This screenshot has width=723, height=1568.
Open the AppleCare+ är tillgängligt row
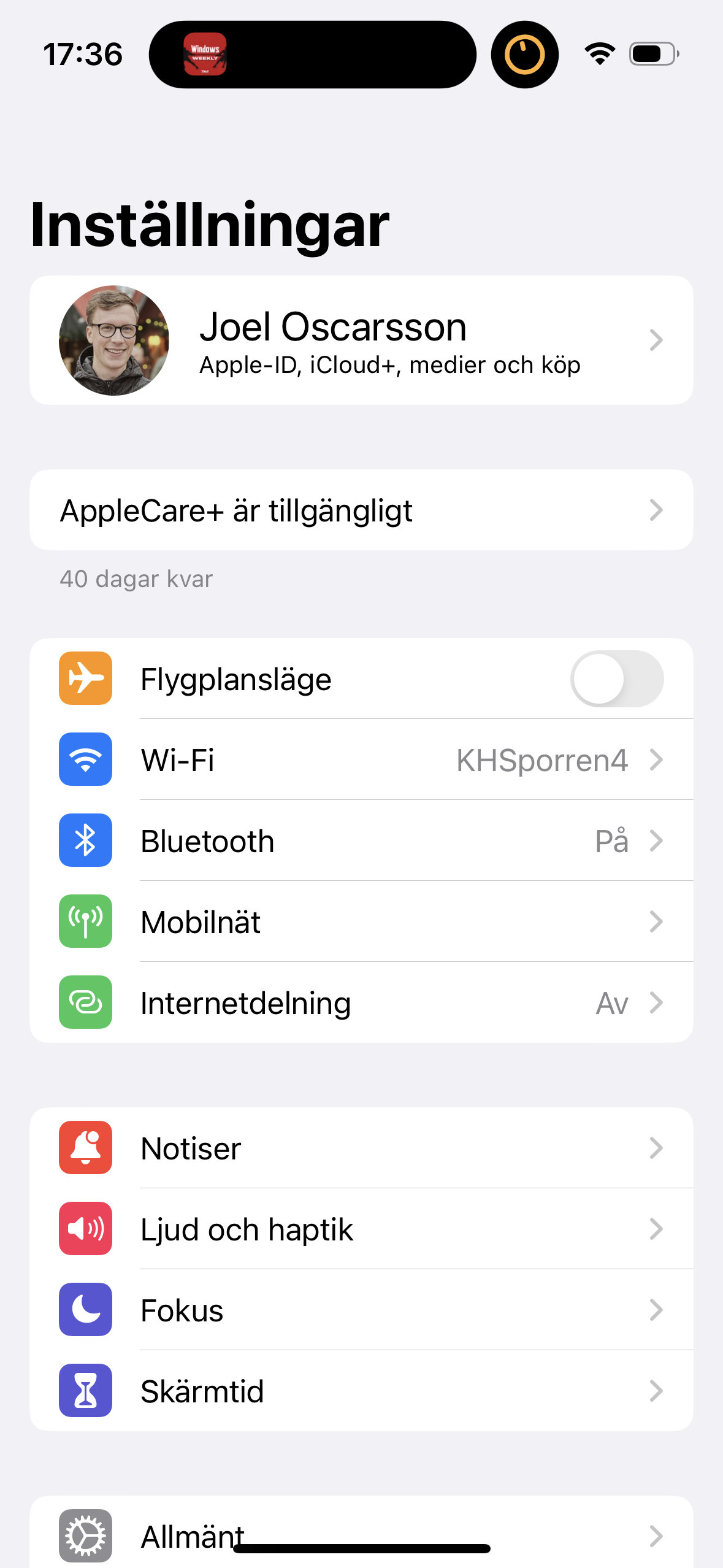pyautogui.click(x=361, y=510)
